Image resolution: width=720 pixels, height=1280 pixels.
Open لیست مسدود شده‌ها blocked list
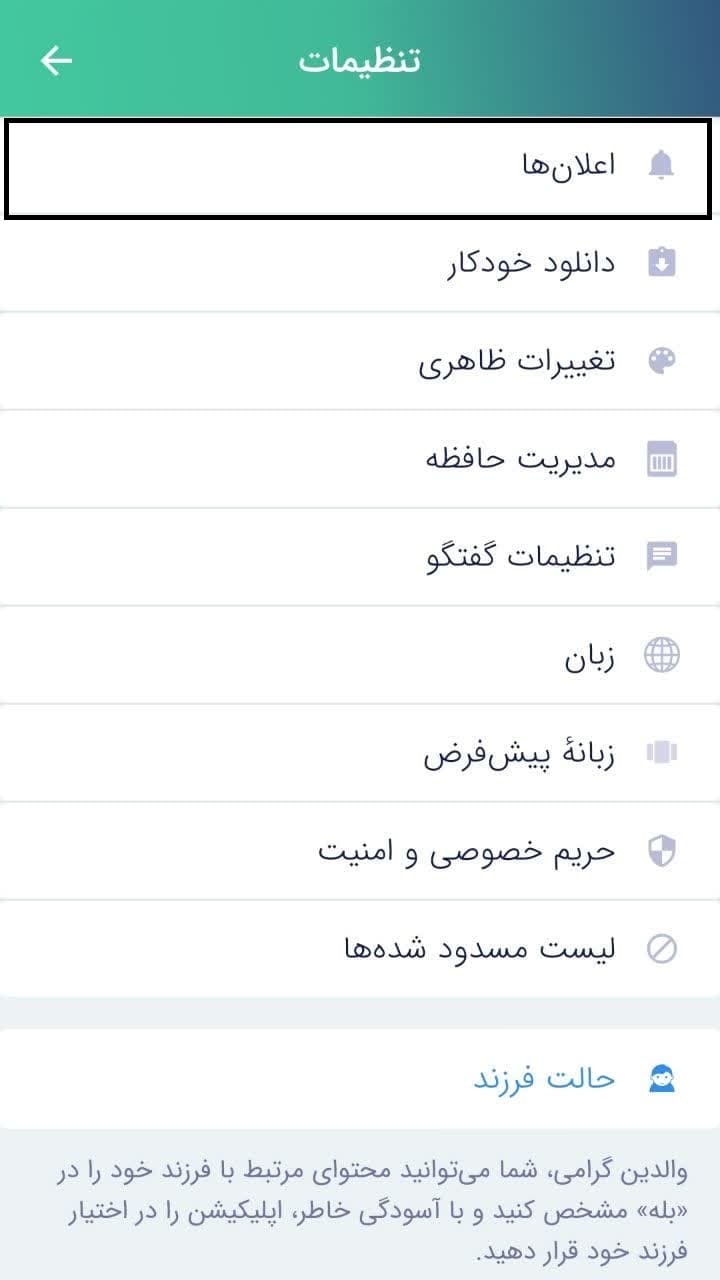click(360, 949)
